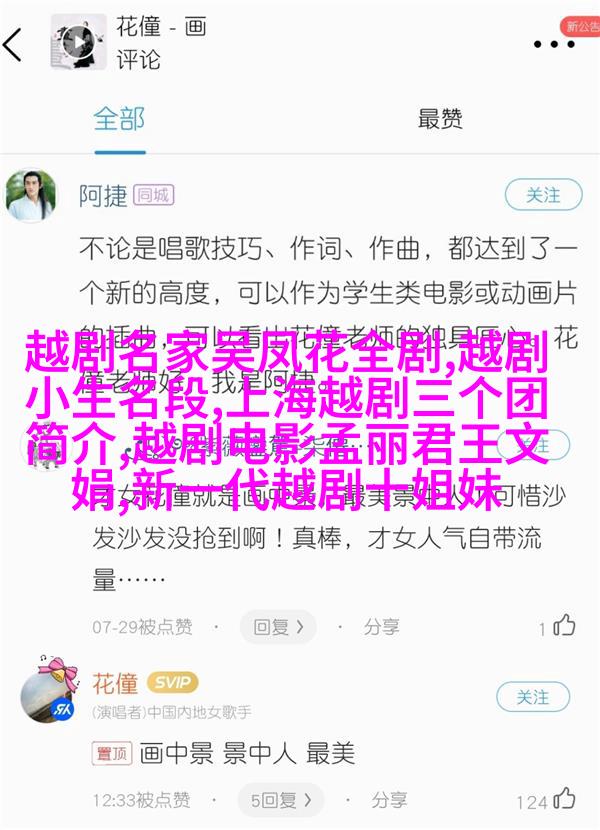Share 阿捷's comment via 分享
Screen dimensions: 600x830
(370, 627)
